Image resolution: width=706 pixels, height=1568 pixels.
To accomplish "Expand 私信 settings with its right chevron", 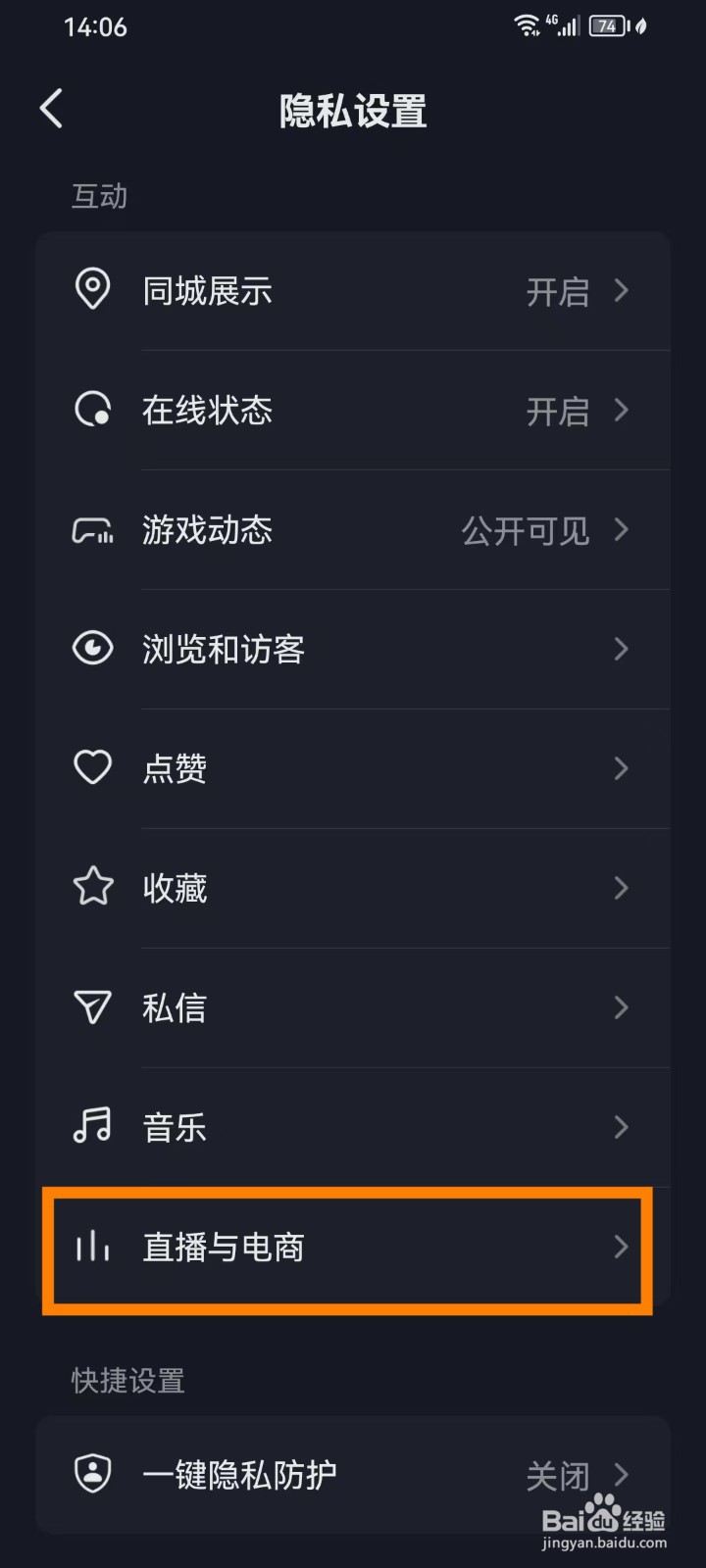I will point(621,1007).
